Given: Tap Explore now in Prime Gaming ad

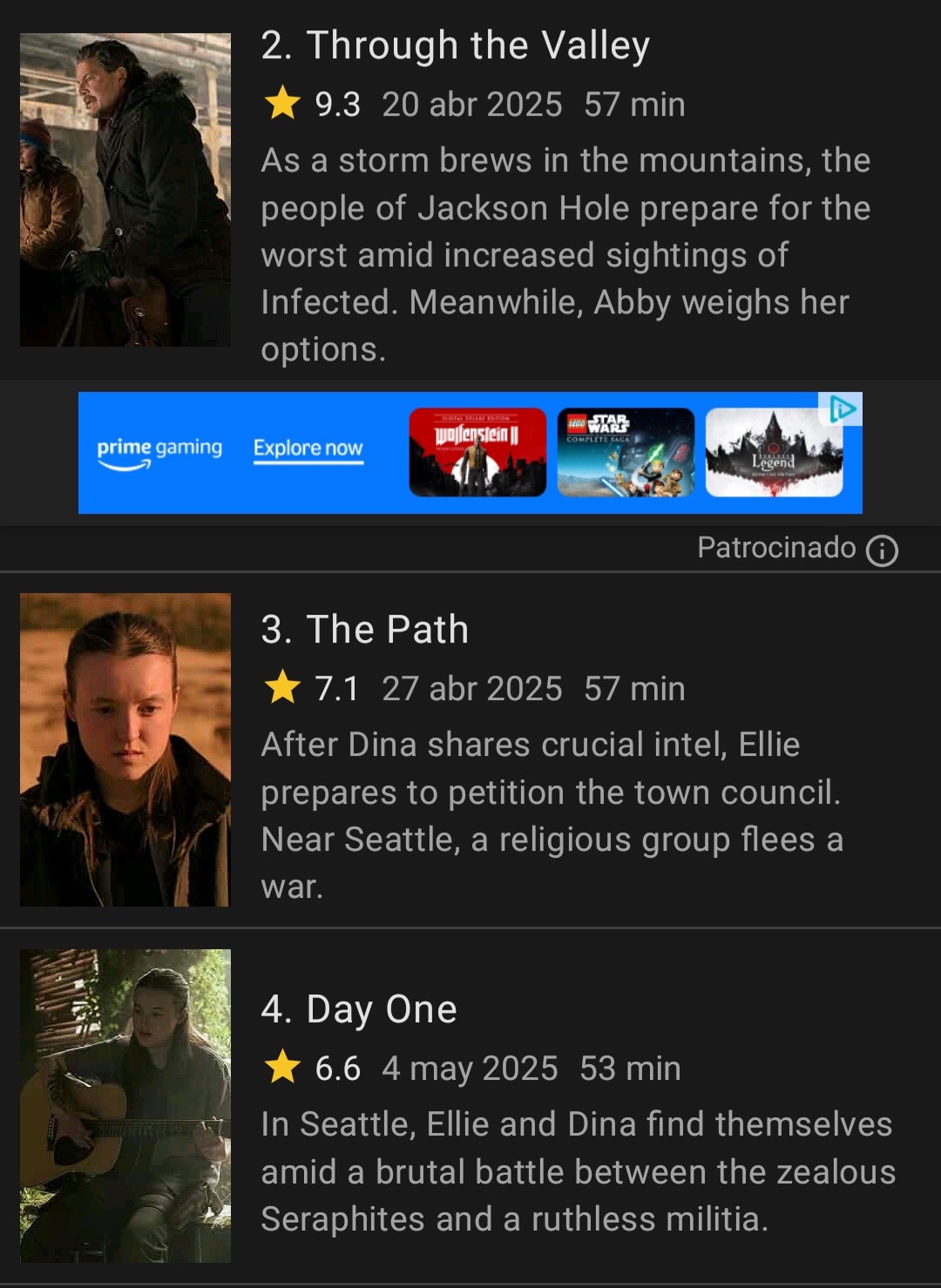Looking at the screenshot, I should click(x=308, y=448).
